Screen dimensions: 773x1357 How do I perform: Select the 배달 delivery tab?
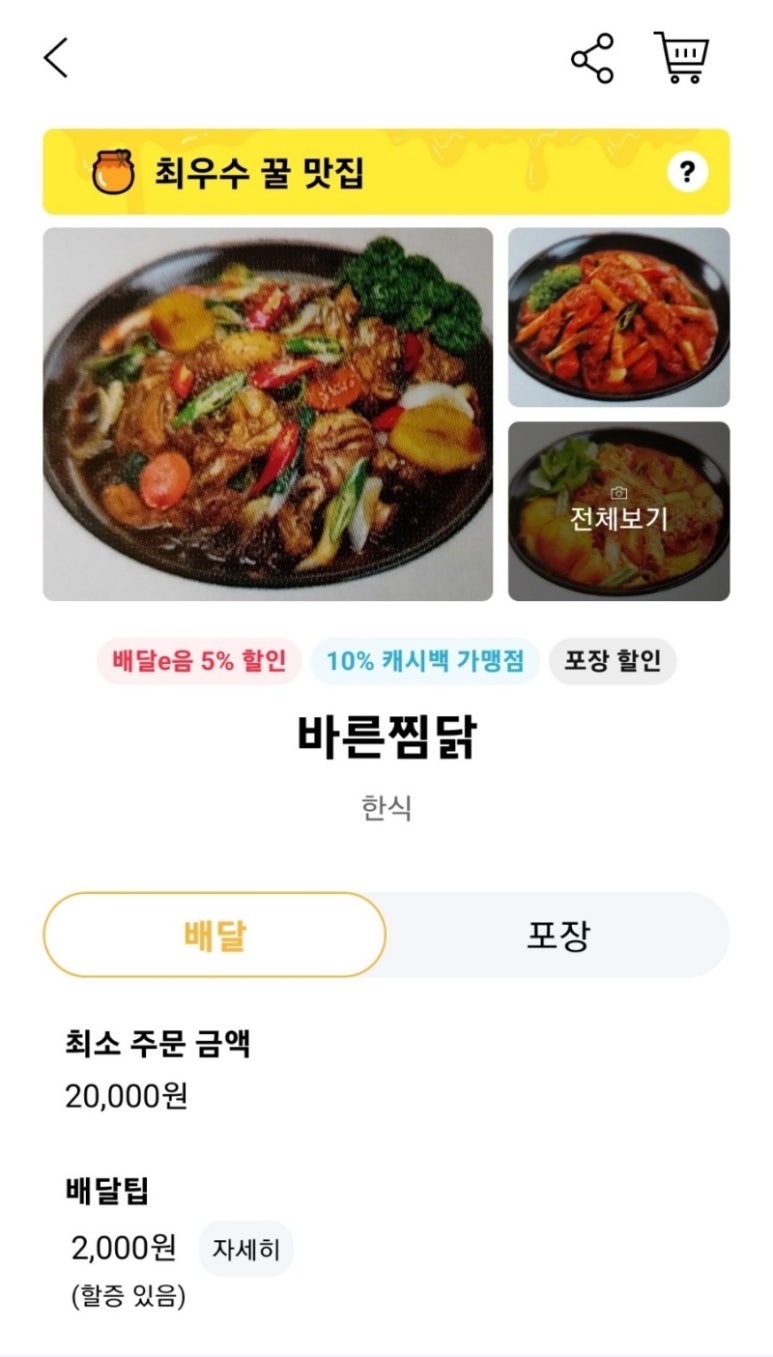pyautogui.click(x=214, y=935)
